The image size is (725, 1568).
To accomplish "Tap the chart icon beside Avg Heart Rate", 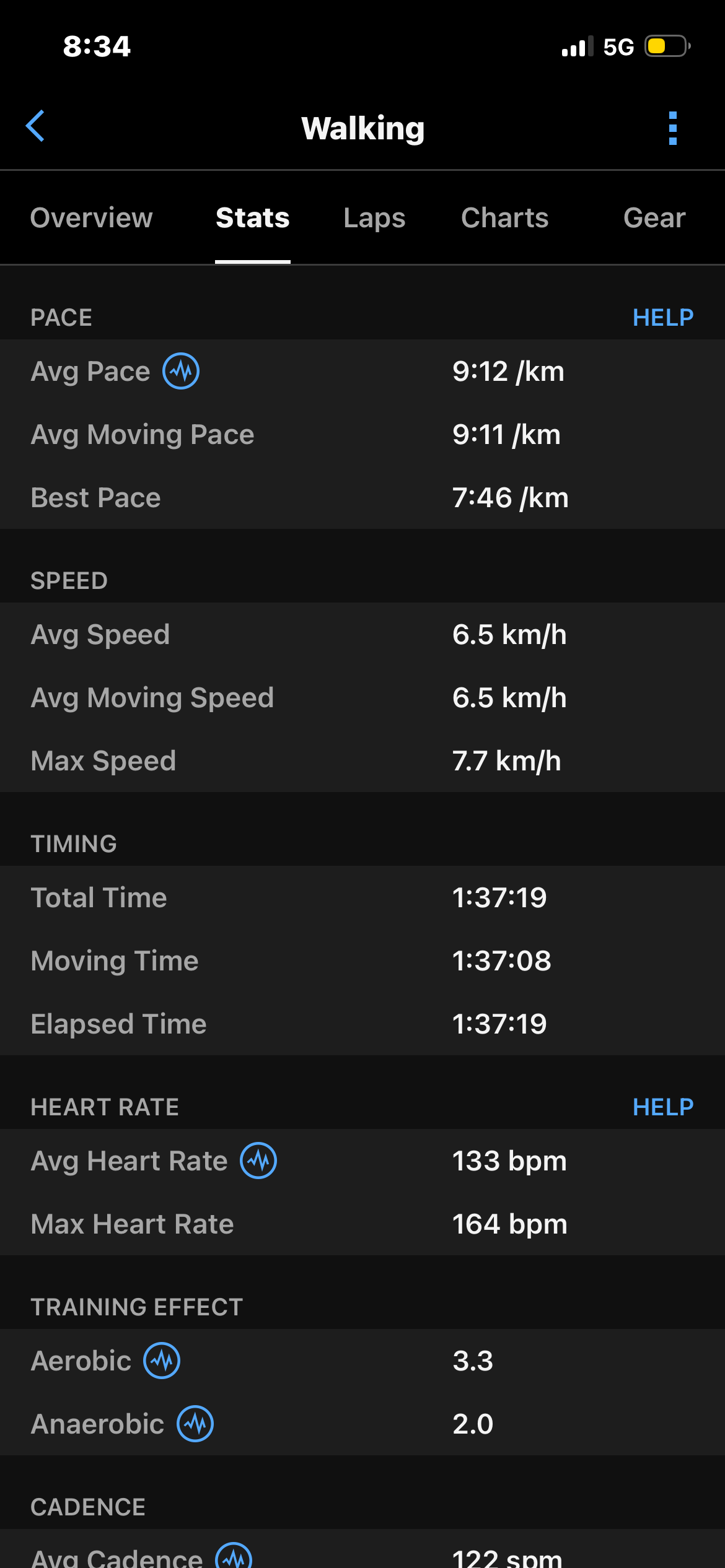I will (x=258, y=1161).
